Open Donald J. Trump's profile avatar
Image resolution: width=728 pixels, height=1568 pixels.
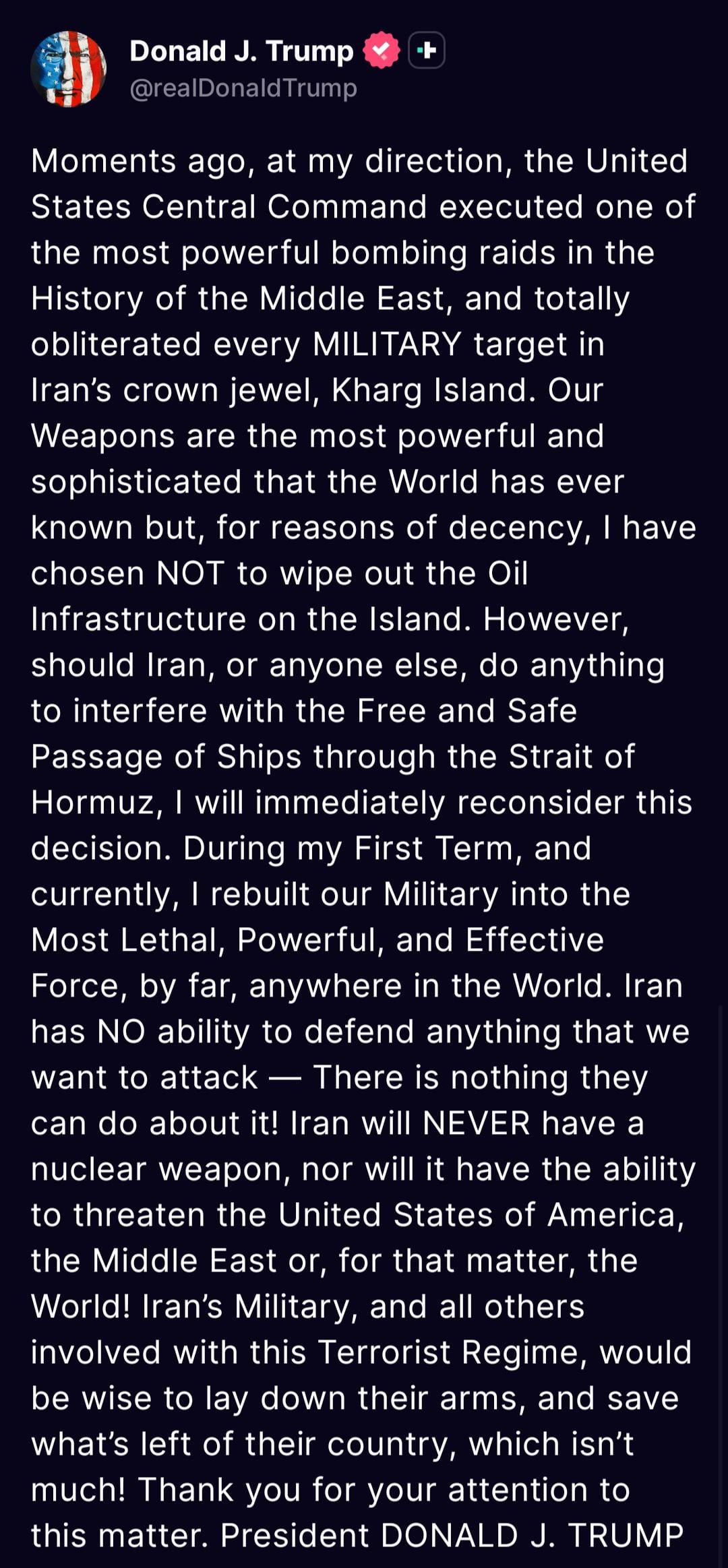(68, 69)
